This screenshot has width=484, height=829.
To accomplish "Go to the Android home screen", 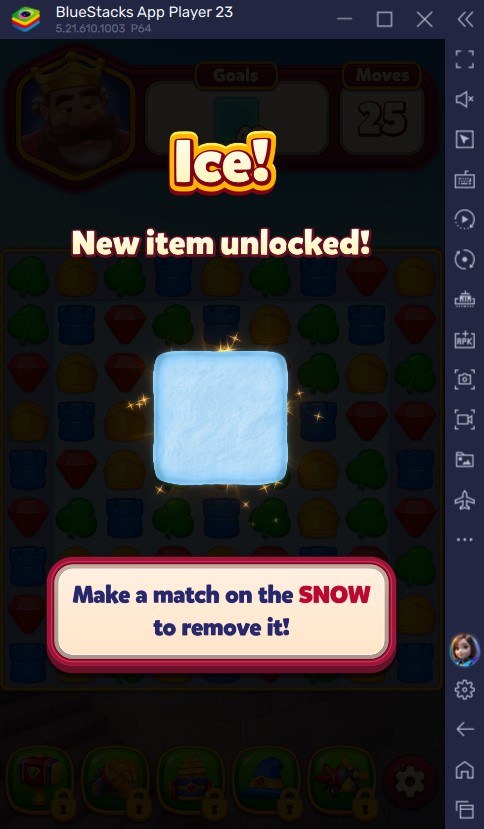I will click(x=464, y=770).
